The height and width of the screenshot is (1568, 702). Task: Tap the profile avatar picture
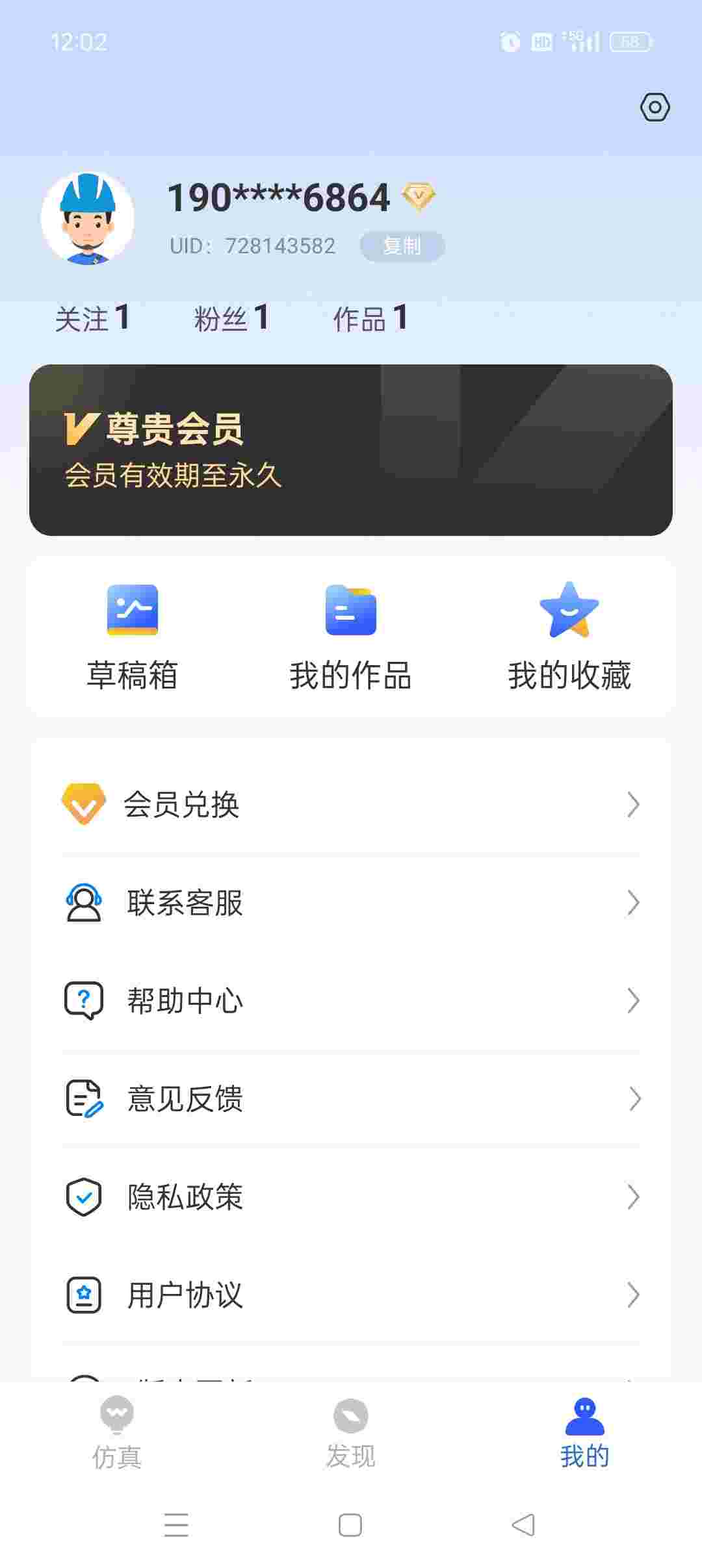(88, 218)
